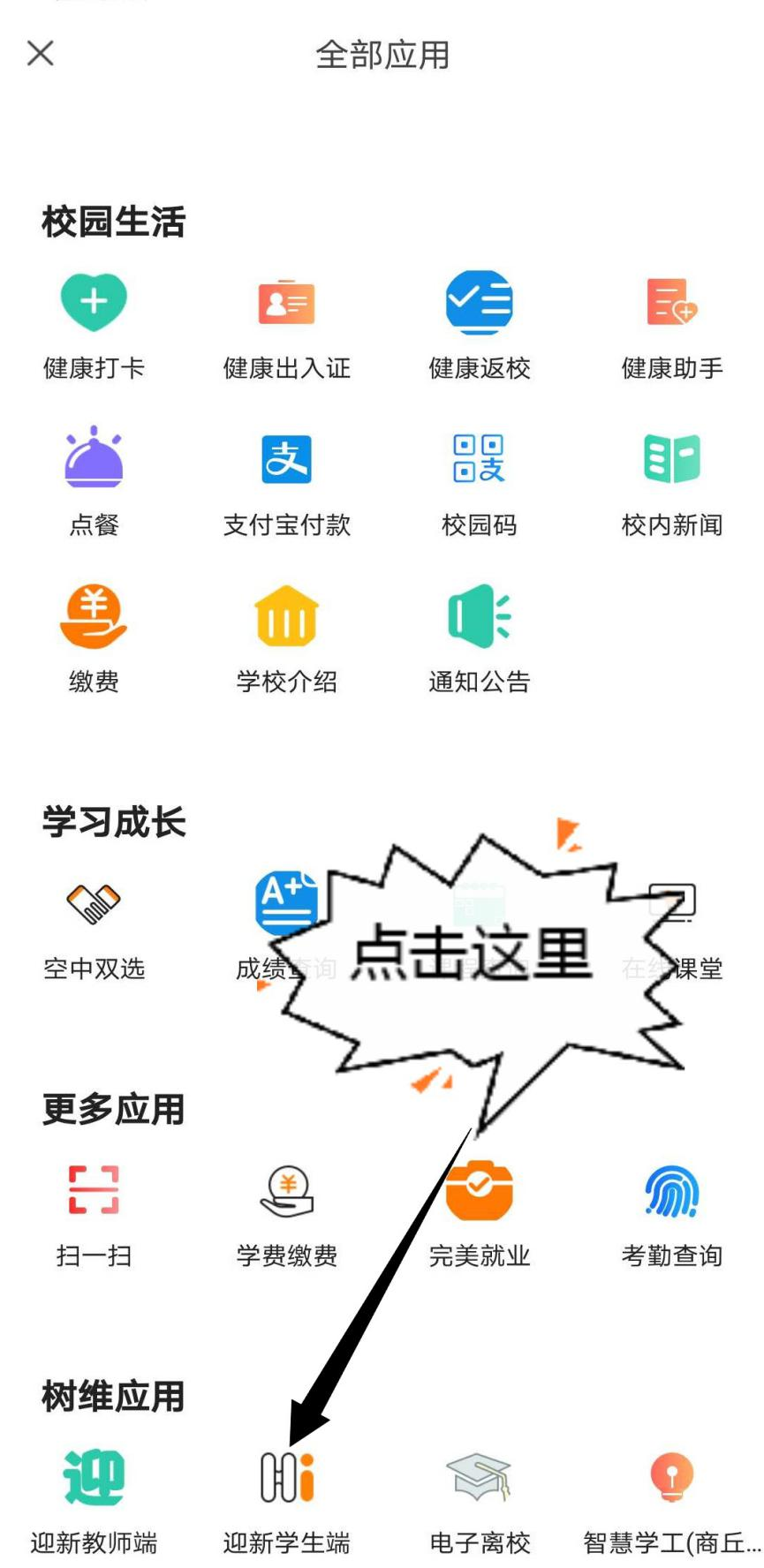The width and height of the screenshot is (764, 1568).
Task: Open 健康打卡 app
Action: coord(94,303)
